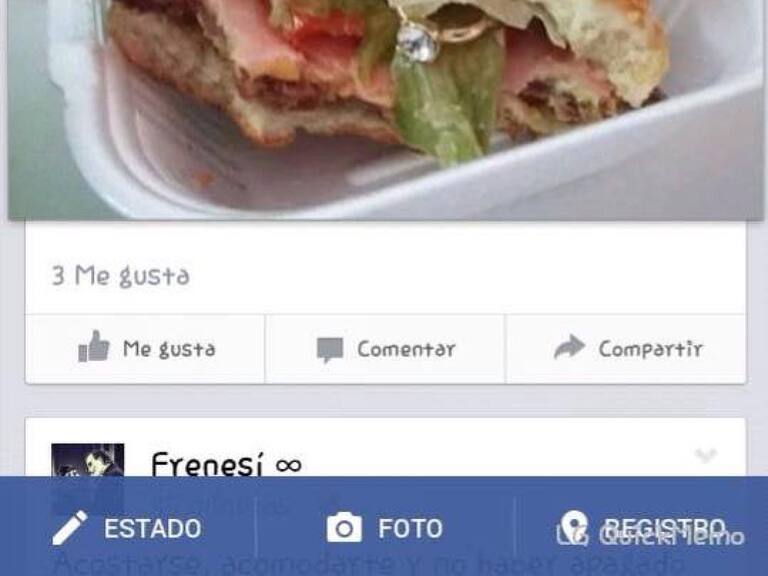
Task: Write a new status with Estado
Action: point(127,528)
